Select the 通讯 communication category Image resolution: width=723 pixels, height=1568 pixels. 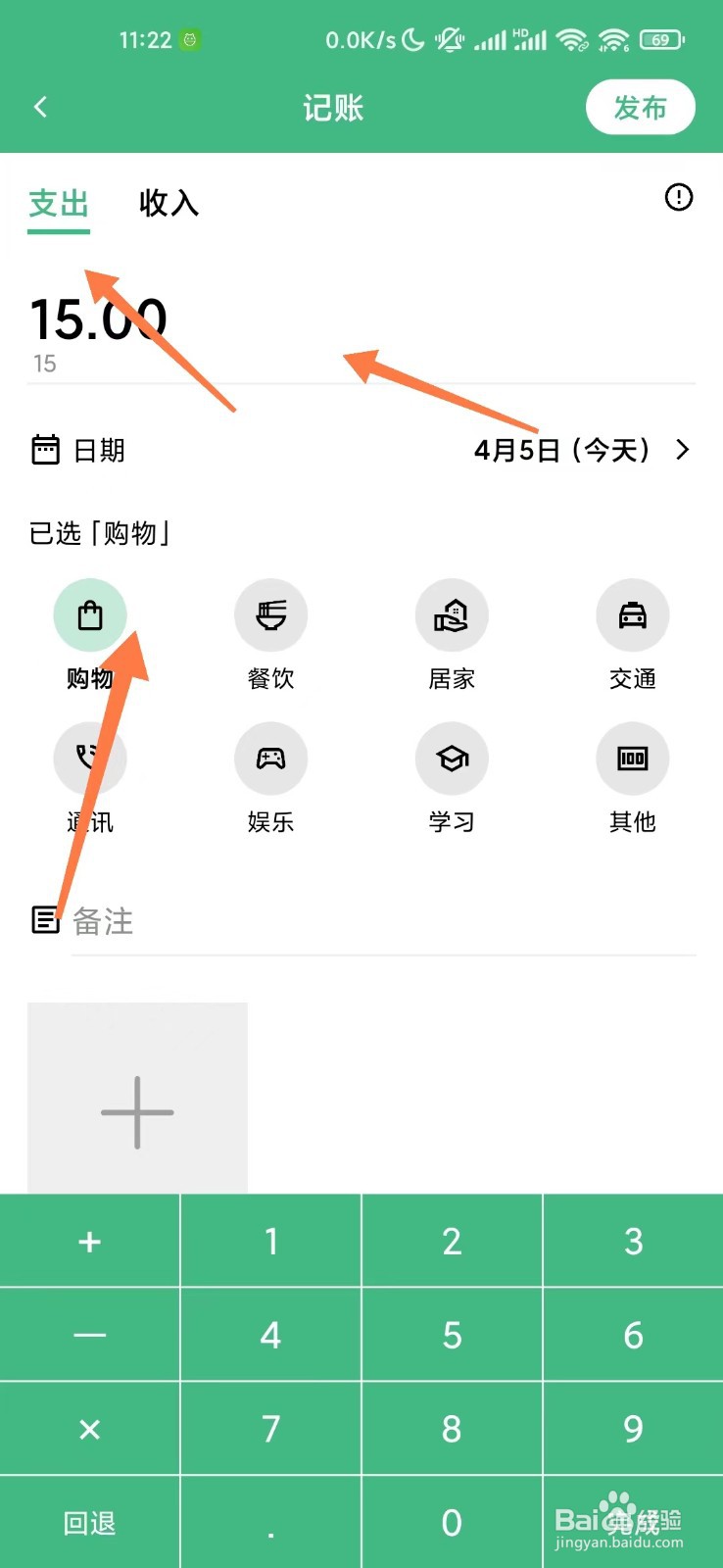coord(90,759)
